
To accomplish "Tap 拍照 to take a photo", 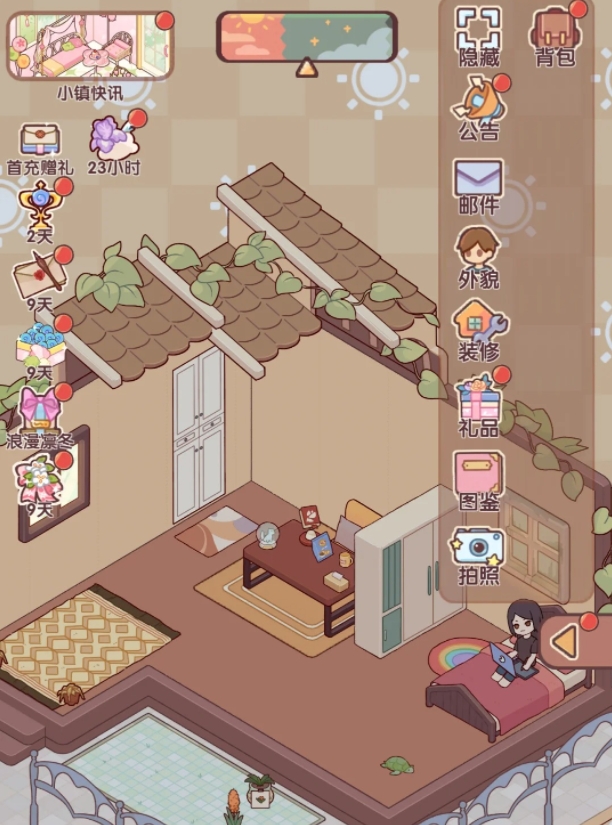I will 479,555.
